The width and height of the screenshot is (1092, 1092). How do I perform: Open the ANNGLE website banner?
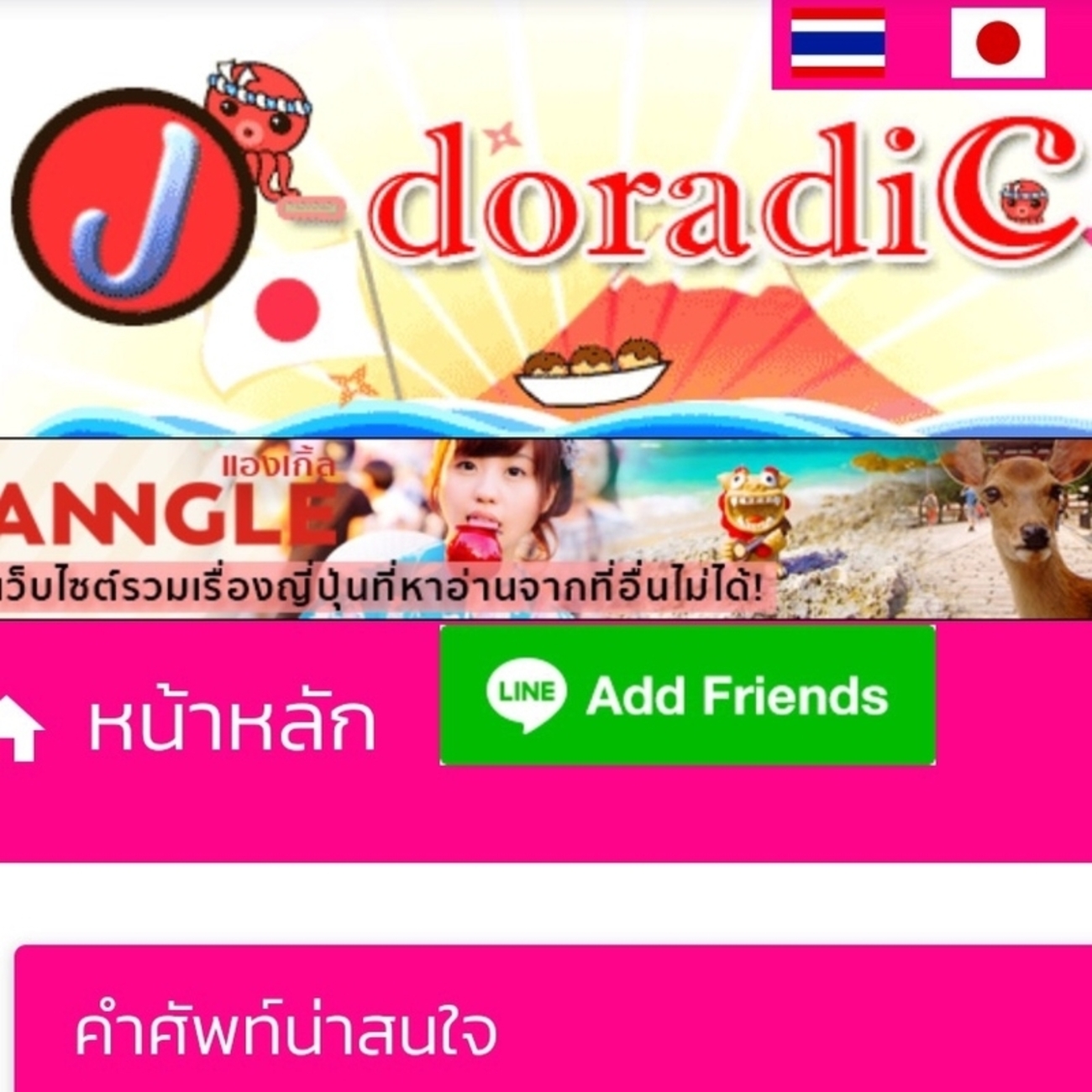(546, 529)
